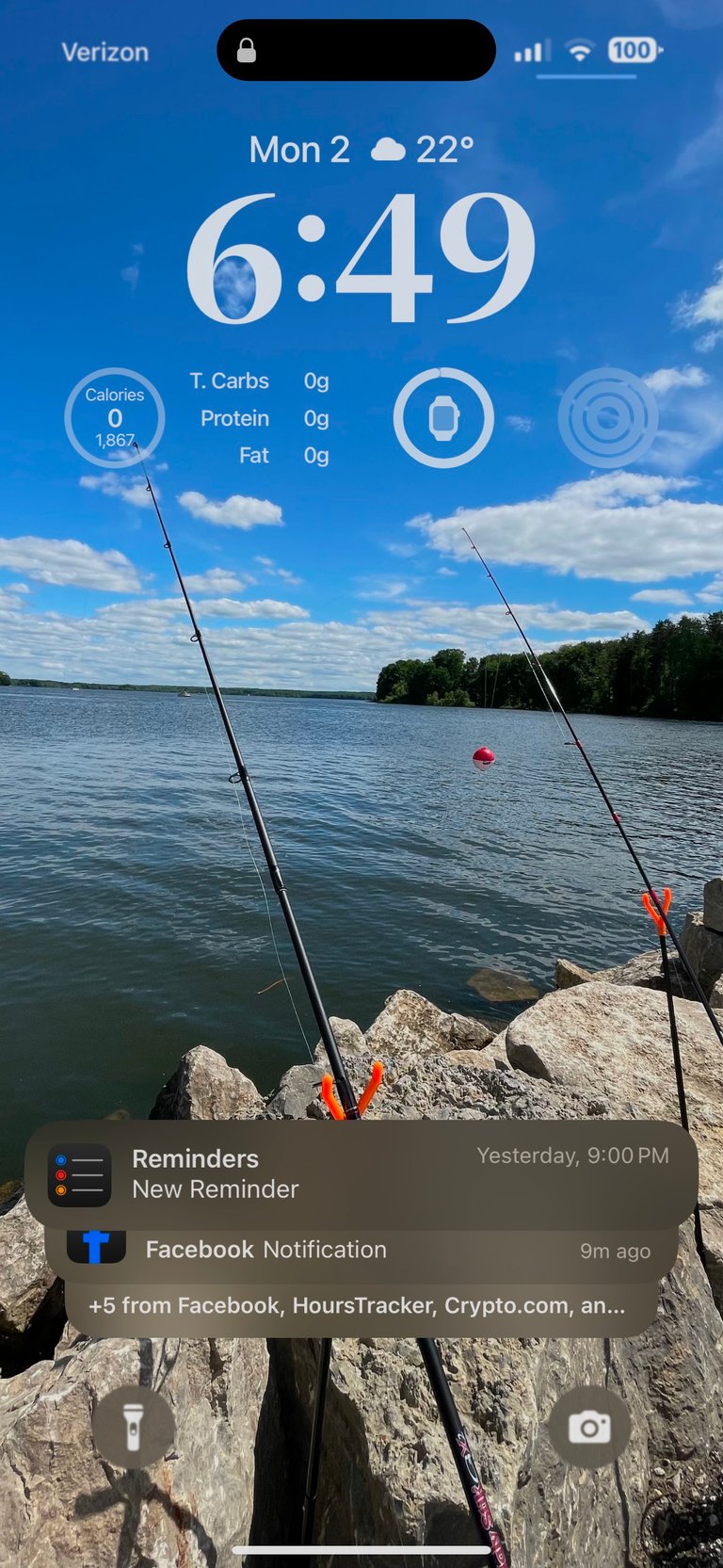The height and width of the screenshot is (1568, 723).
Task: Open the Facebook notification
Action: pos(361,1251)
